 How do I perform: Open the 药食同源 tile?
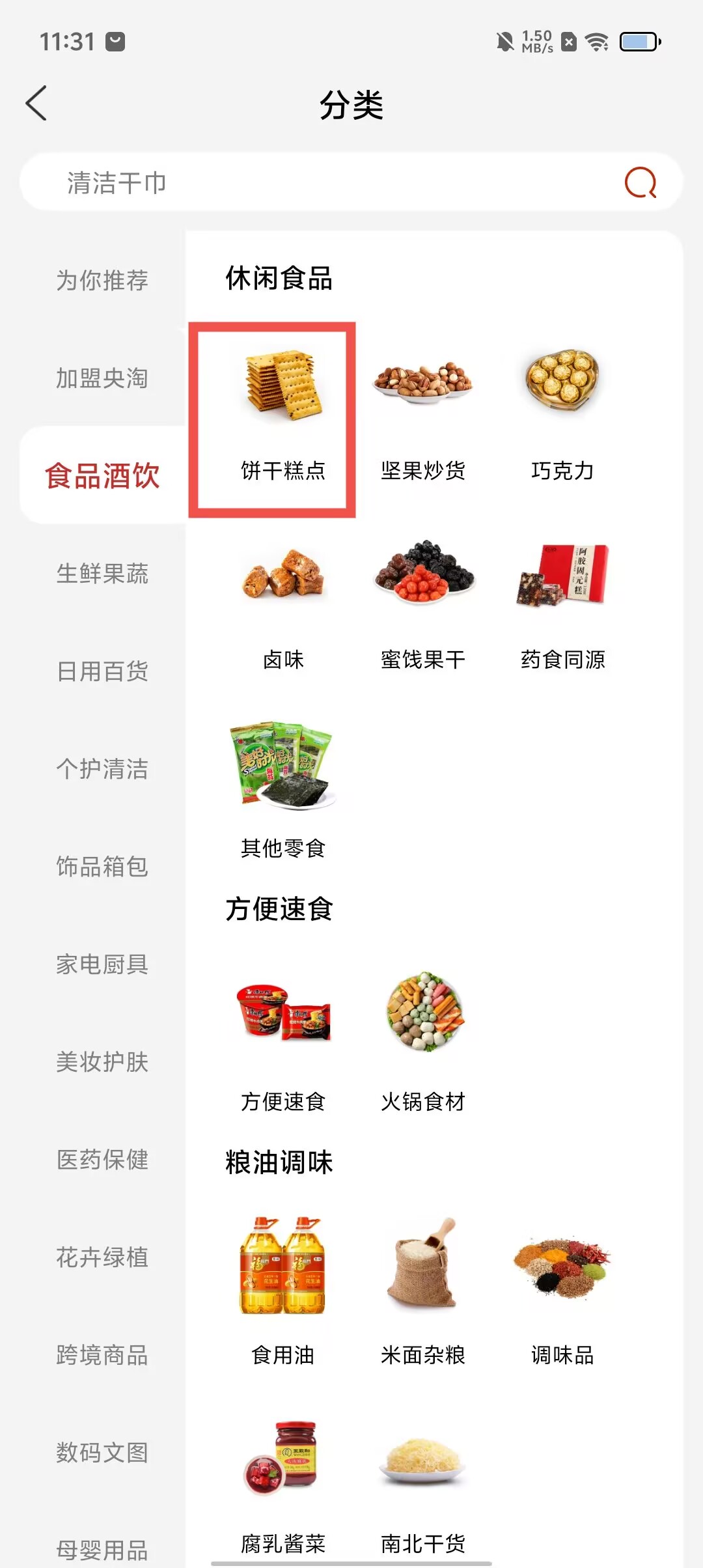[562, 606]
